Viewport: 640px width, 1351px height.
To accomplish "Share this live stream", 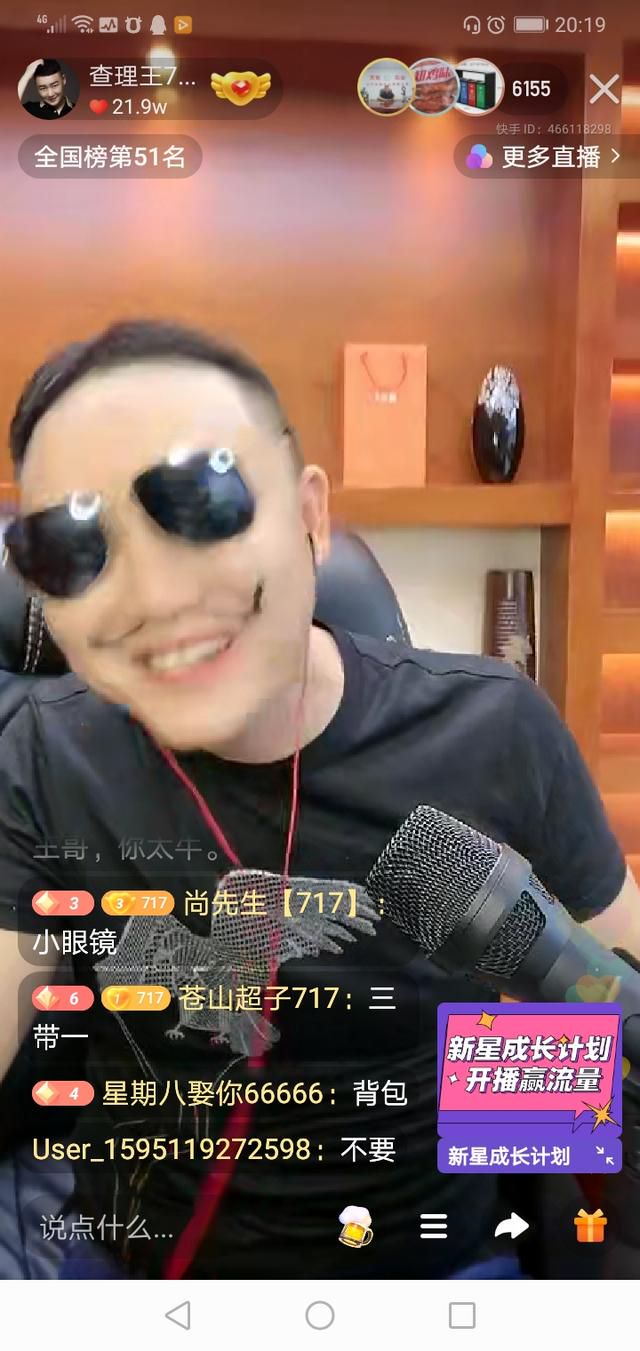I will click(511, 1226).
